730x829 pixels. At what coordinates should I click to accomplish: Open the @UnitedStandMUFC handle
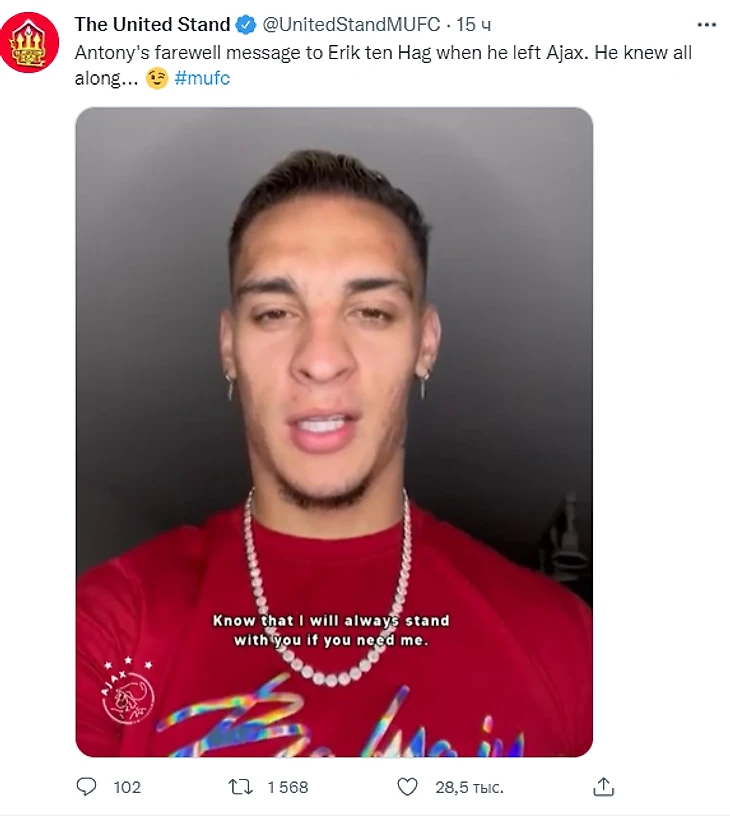pos(351,25)
